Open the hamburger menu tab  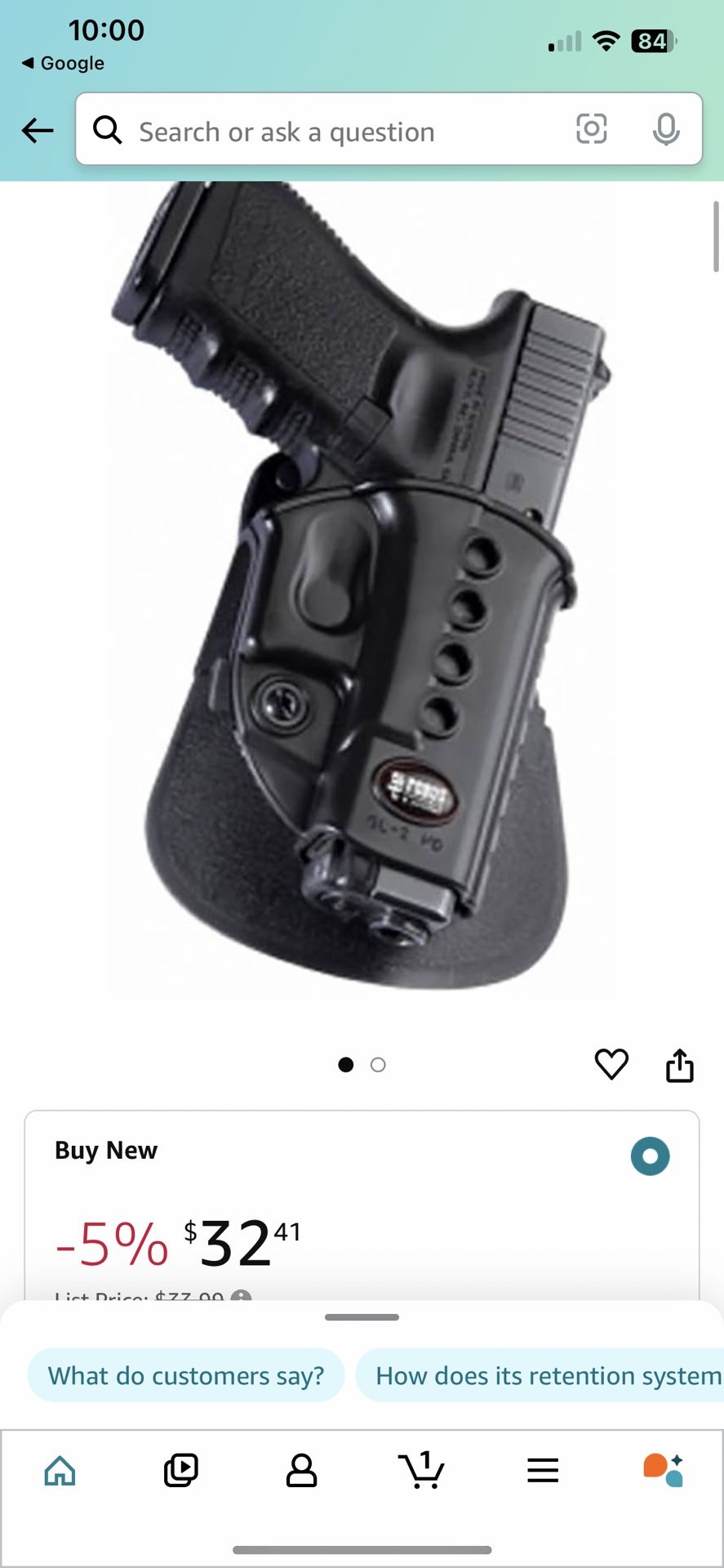click(543, 1471)
